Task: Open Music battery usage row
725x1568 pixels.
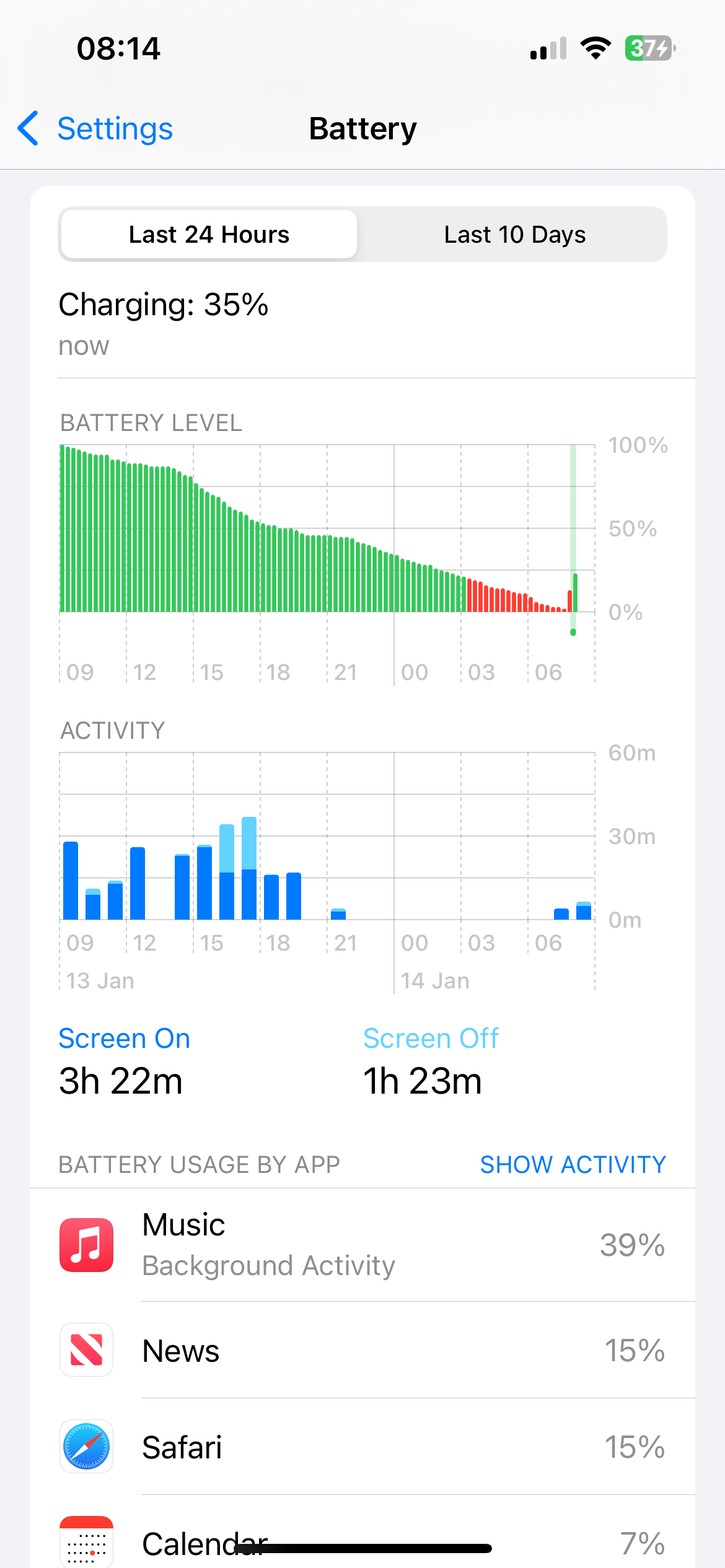Action: 362,1245
